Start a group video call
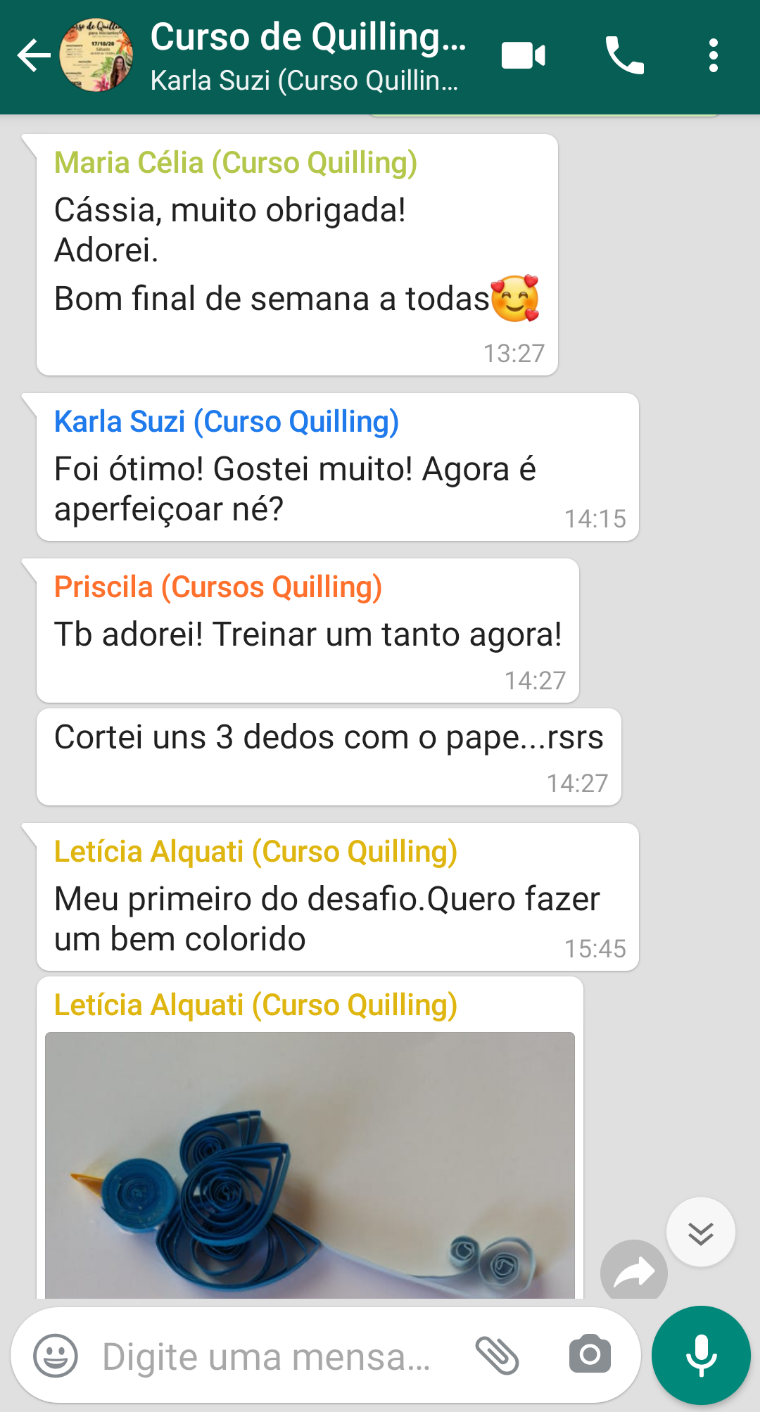This screenshot has width=760, height=1412. tap(524, 56)
